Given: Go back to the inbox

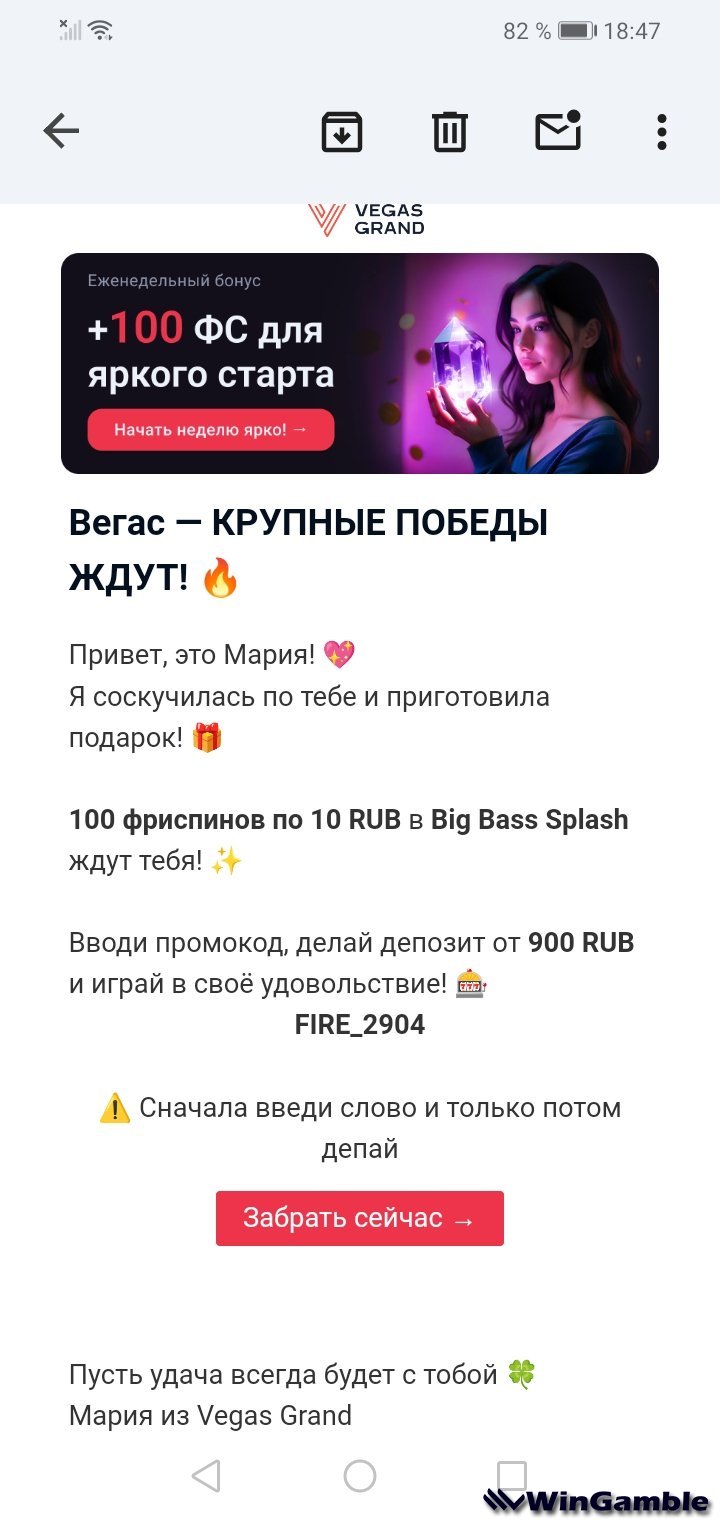Looking at the screenshot, I should pos(61,131).
